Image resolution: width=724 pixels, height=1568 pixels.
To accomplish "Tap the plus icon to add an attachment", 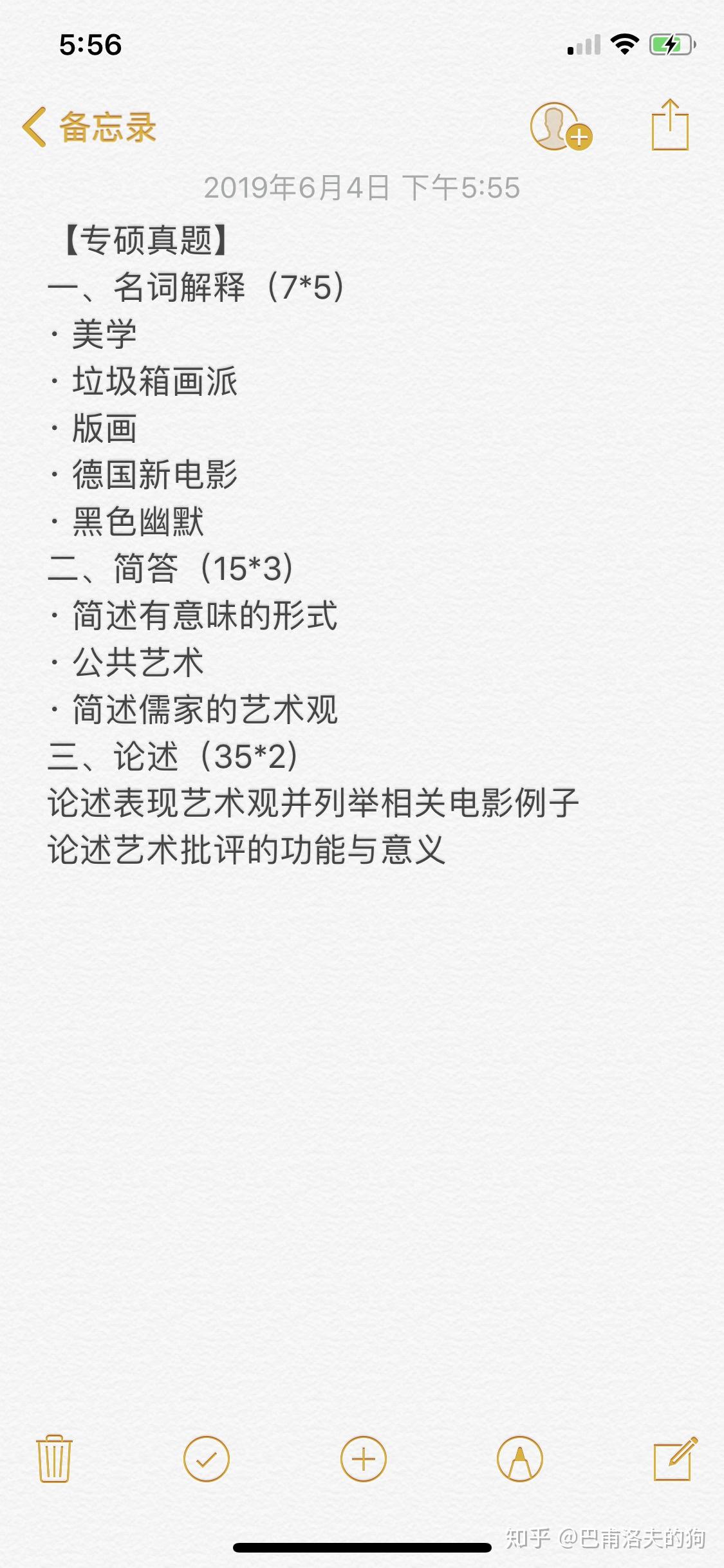I will 363,1459.
